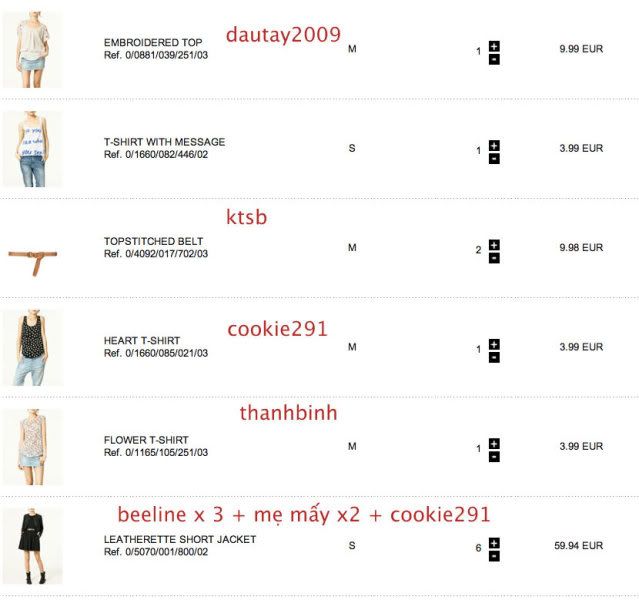Image resolution: width=639 pixels, height=600 pixels.
Task: View the Leatherette Short Jacket image
Action: pos(32,546)
